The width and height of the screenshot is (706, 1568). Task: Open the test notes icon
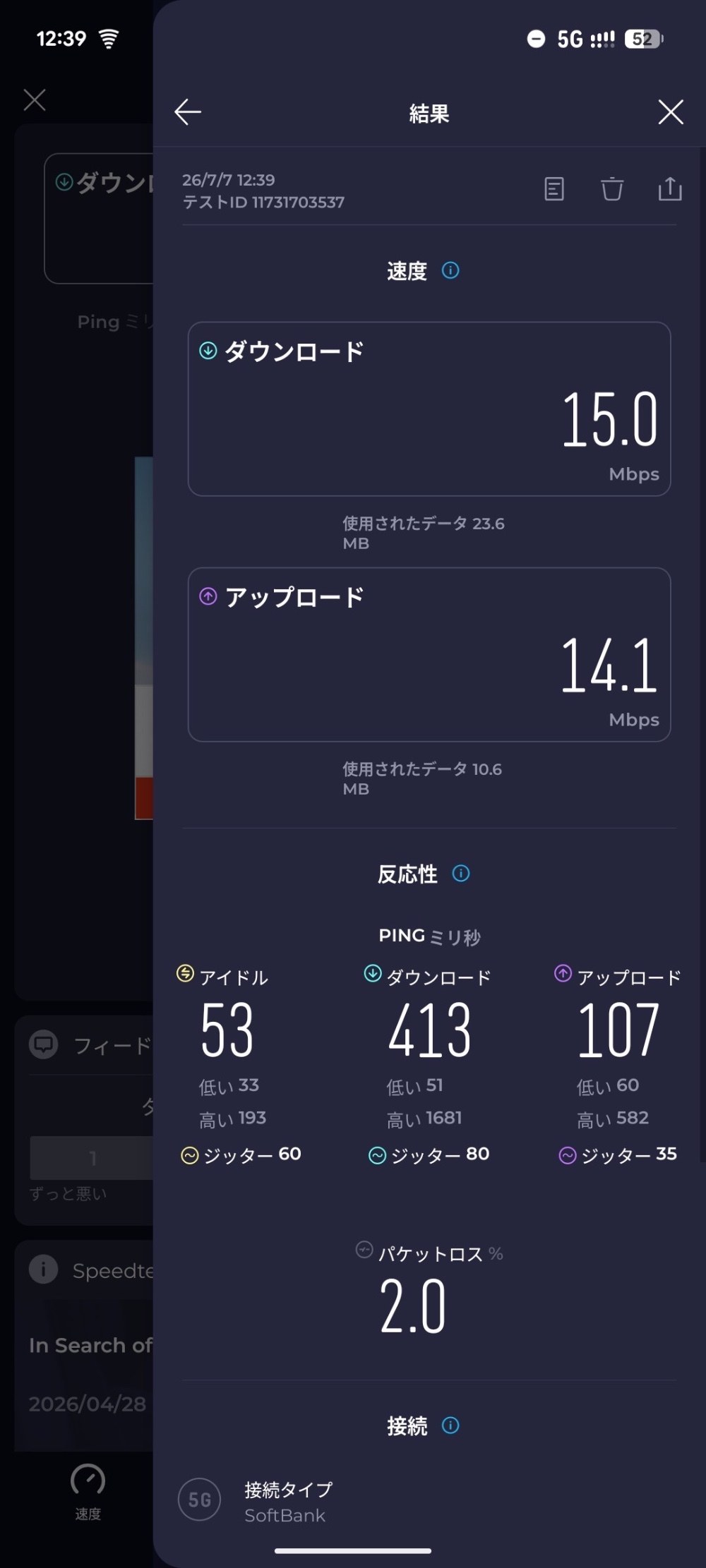point(554,189)
